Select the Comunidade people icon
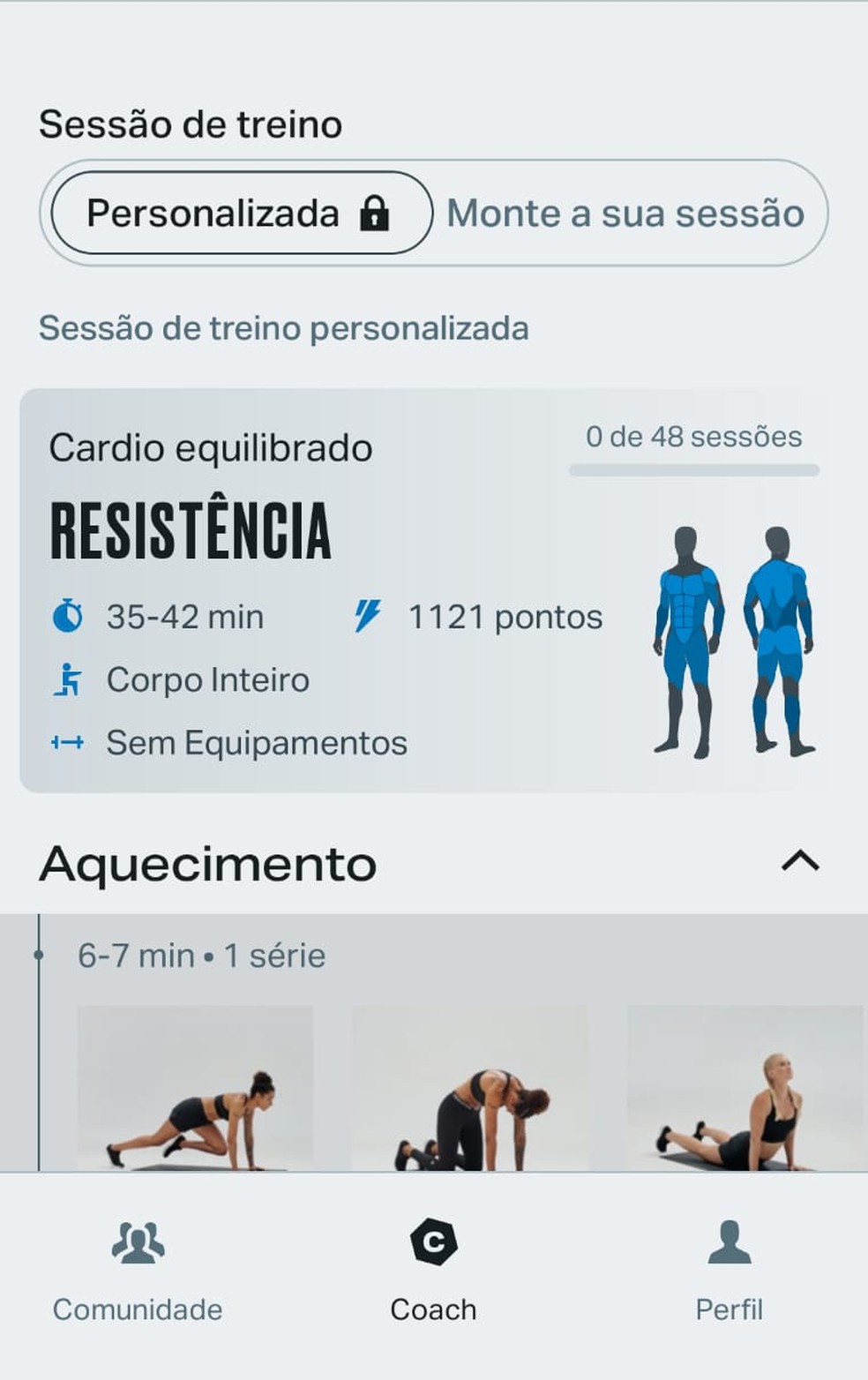The width and height of the screenshot is (868, 1380). click(137, 1245)
